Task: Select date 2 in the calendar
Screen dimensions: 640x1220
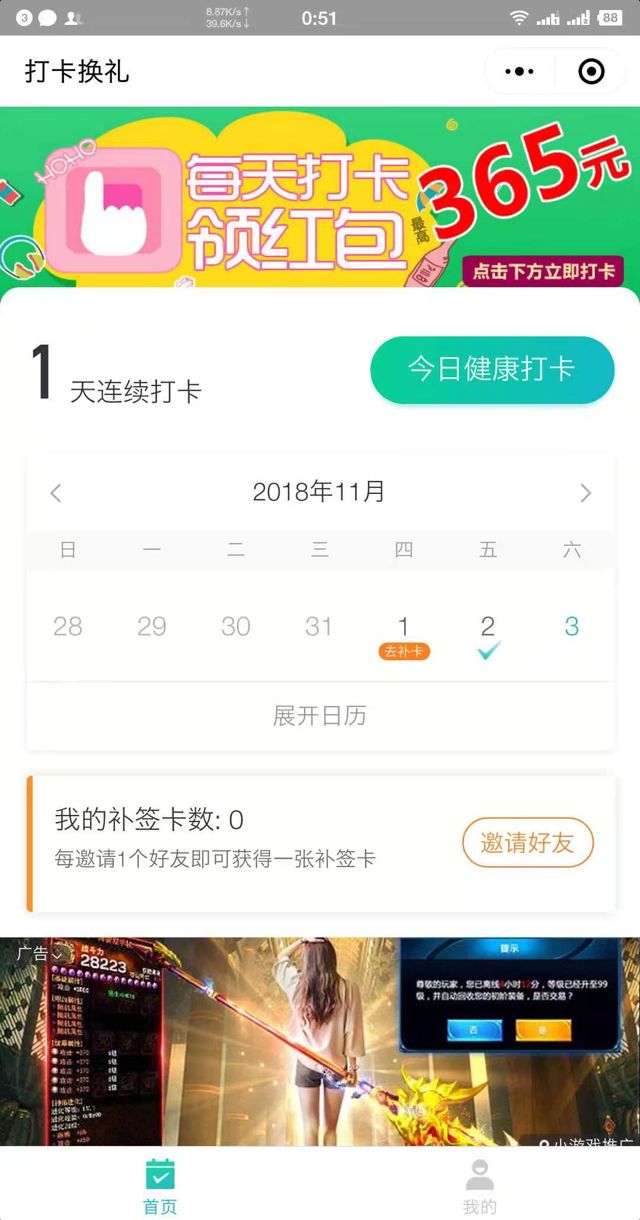Action: (x=487, y=628)
